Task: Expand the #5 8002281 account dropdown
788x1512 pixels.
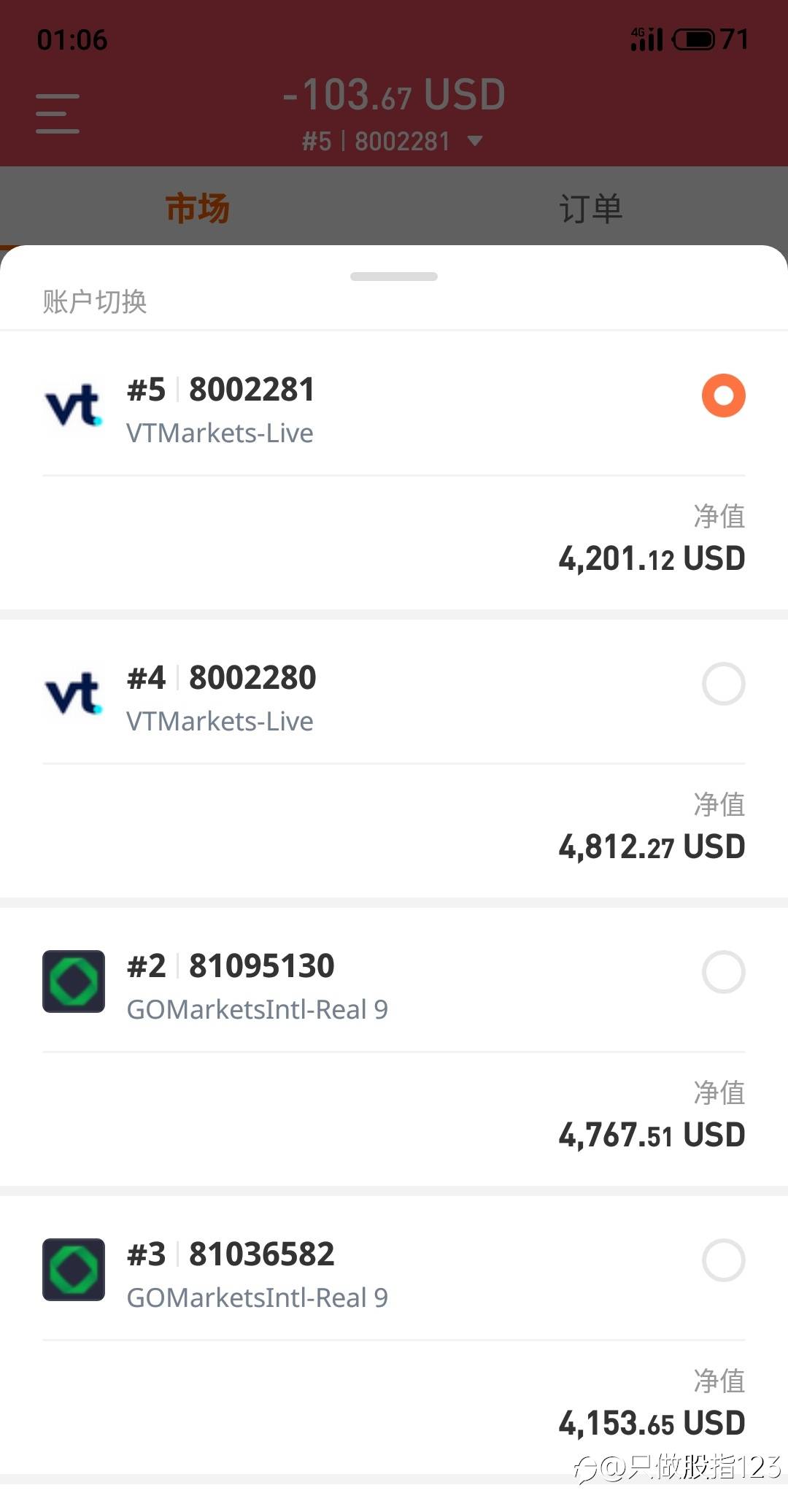Action: pos(393,141)
